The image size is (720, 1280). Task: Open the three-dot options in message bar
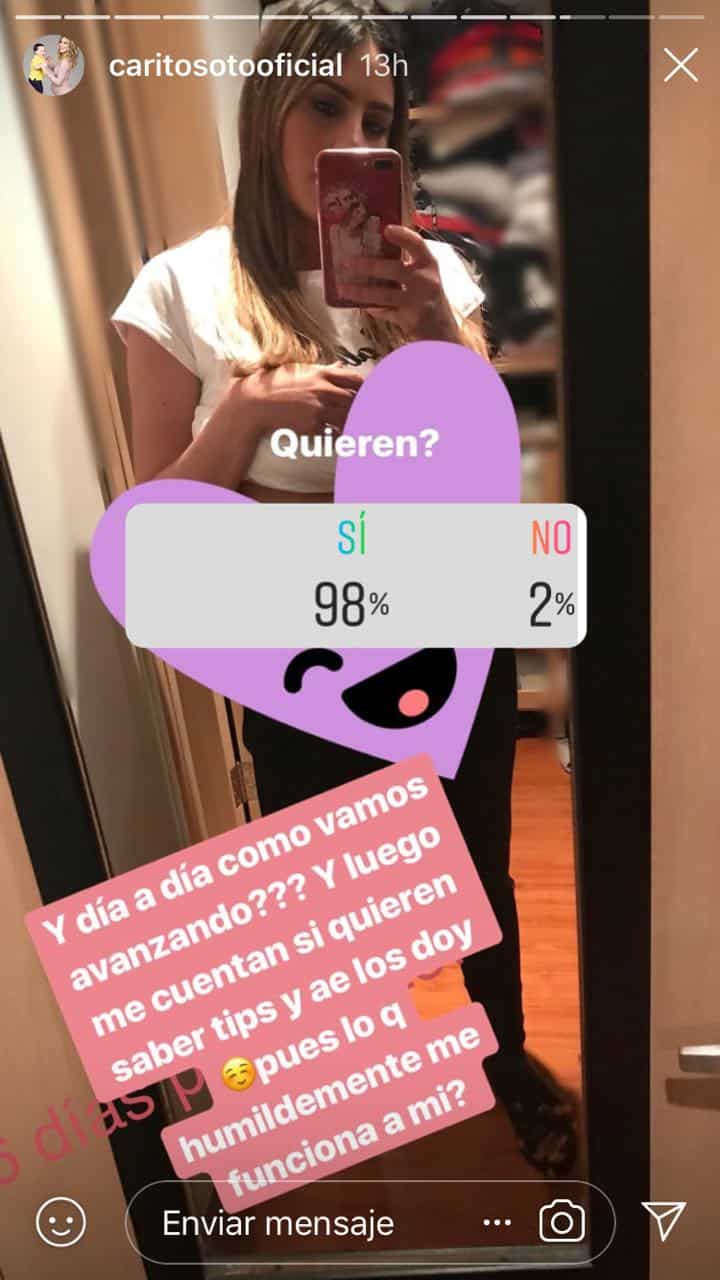click(x=497, y=1222)
